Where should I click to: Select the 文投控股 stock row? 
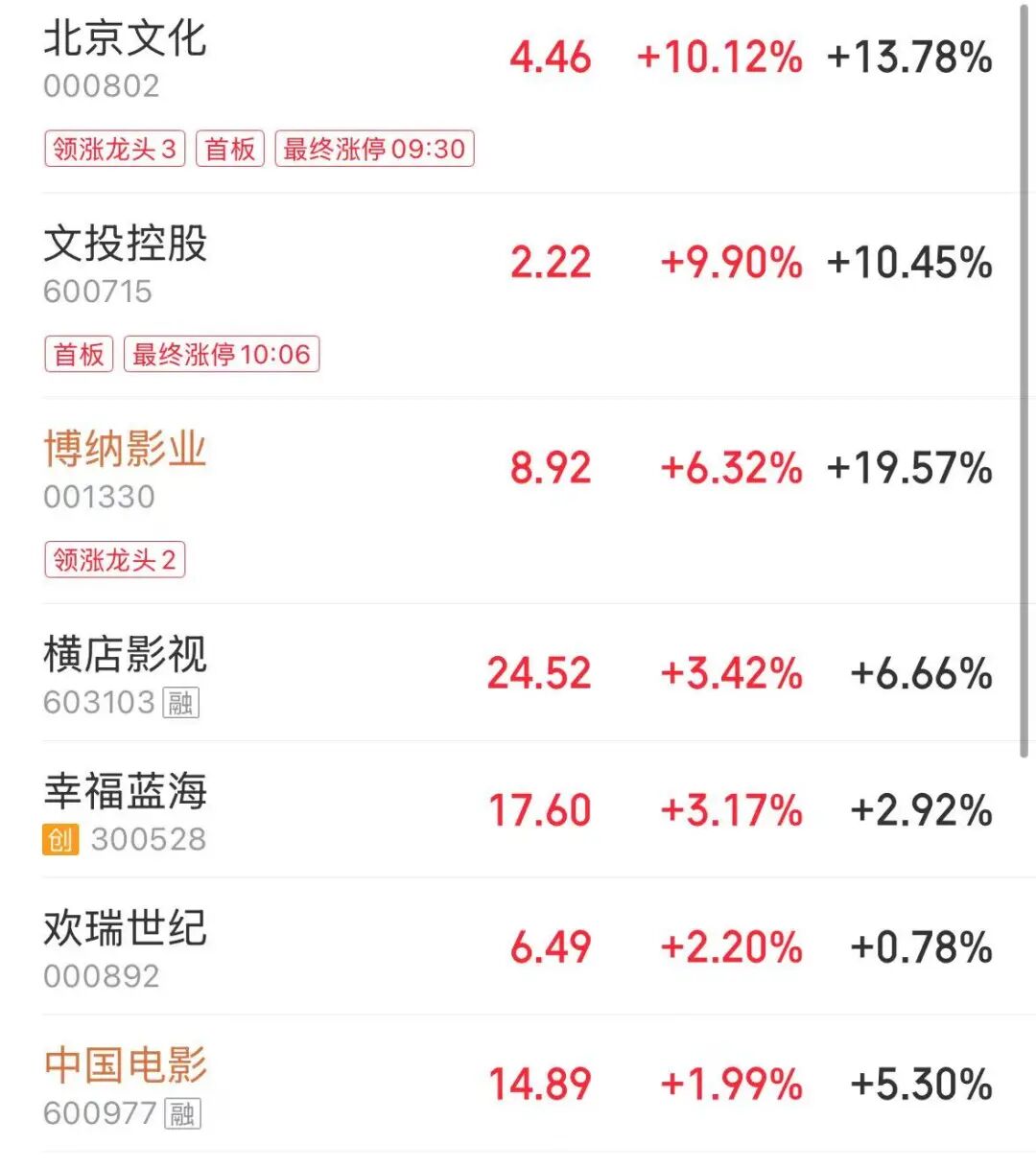[126, 247]
